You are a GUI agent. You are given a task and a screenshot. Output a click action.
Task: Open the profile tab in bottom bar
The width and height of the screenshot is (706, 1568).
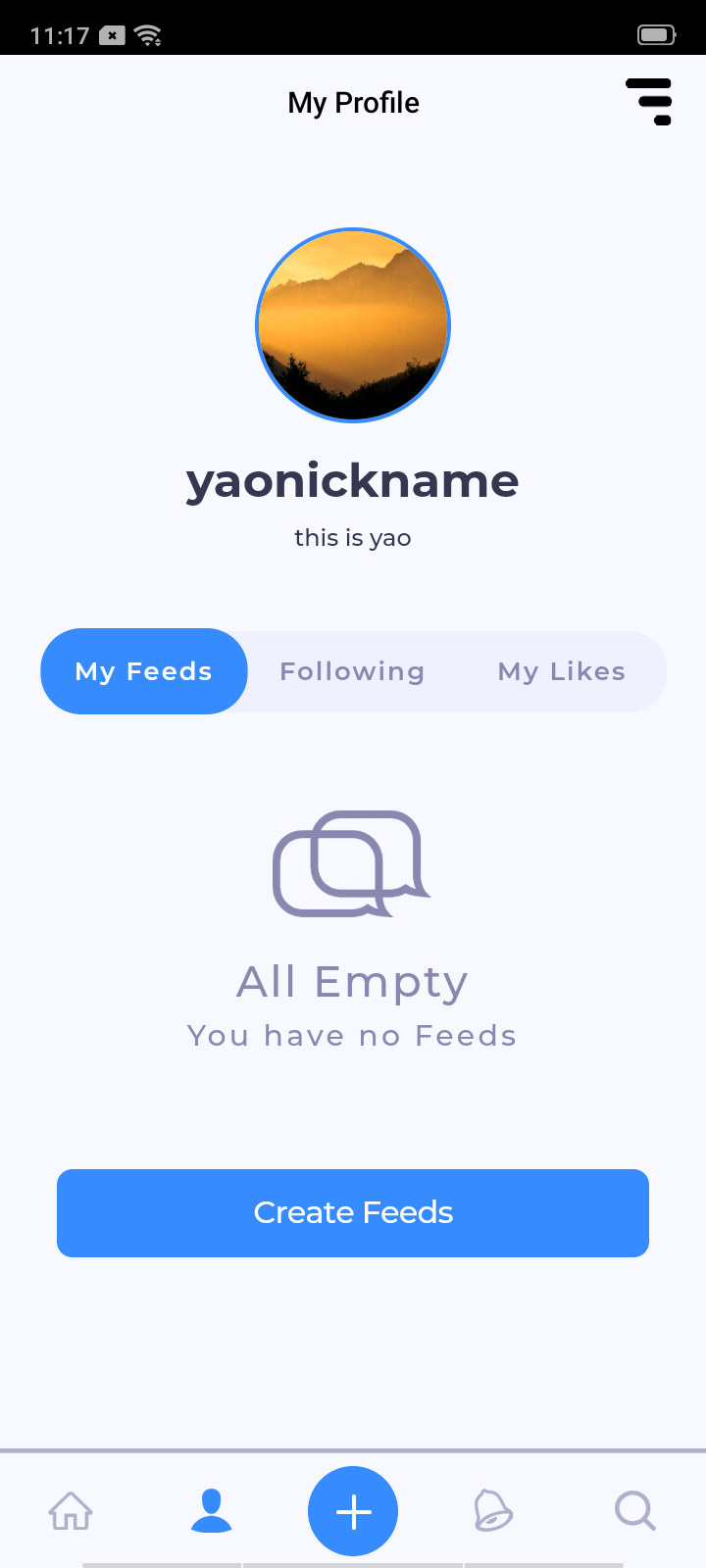click(x=211, y=1510)
